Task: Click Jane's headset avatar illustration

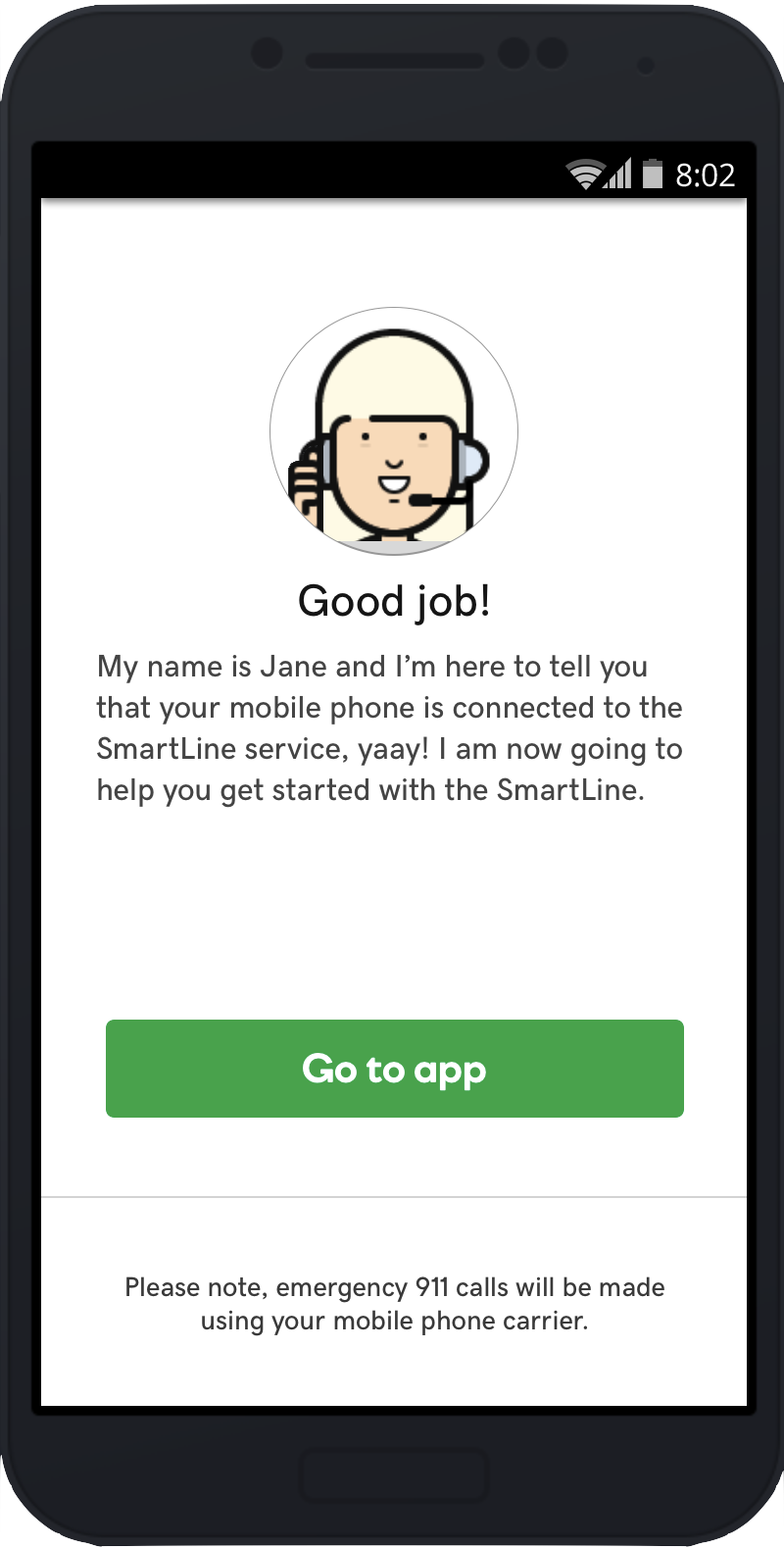Action: click(392, 431)
